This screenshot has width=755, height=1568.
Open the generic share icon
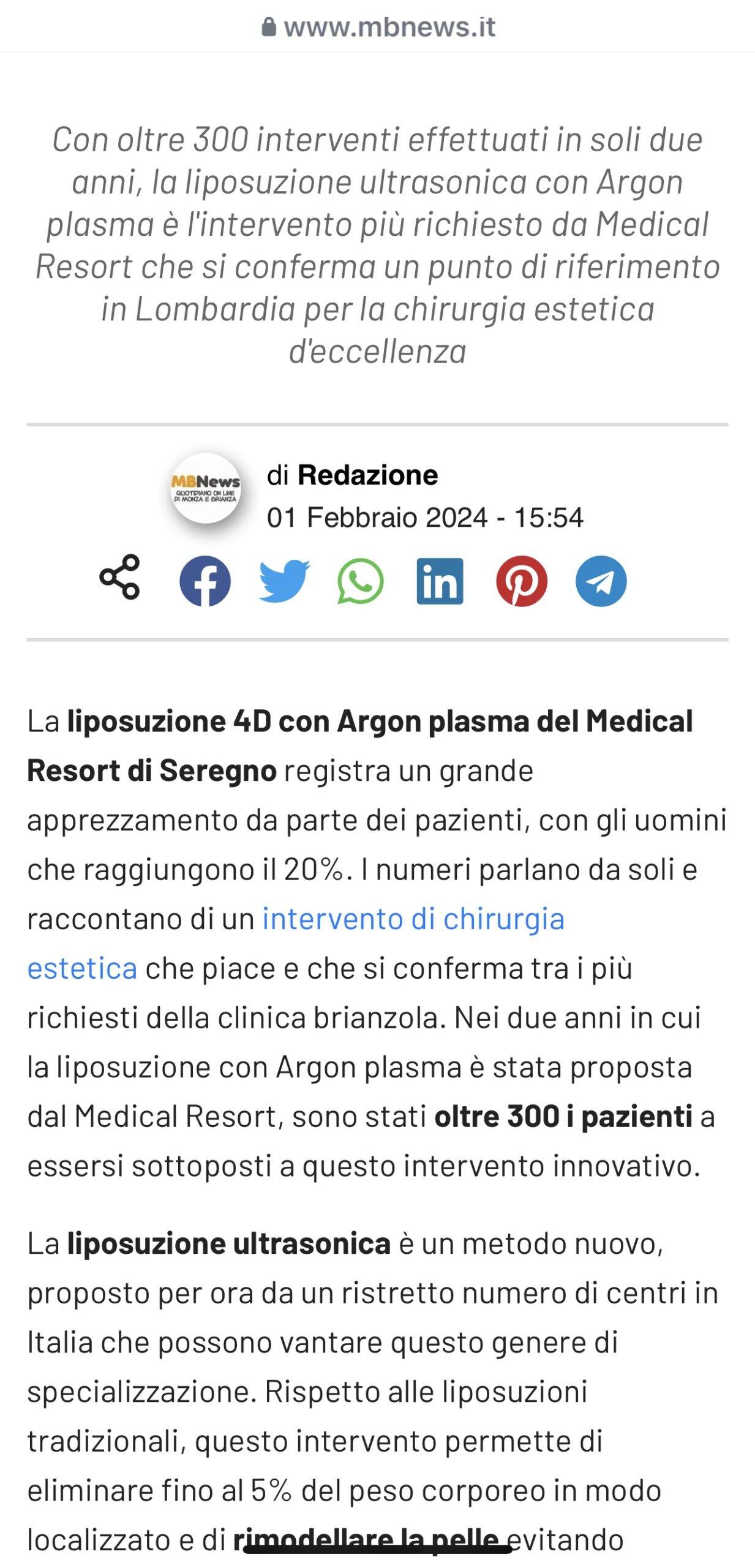coord(119,577)
